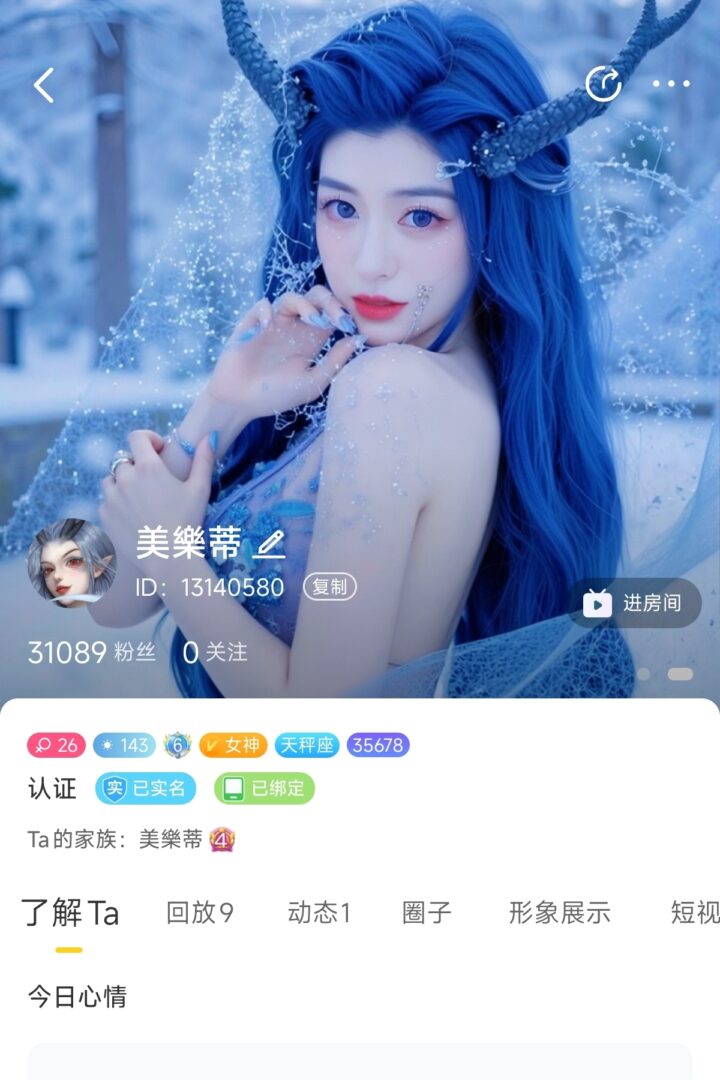Switch to the 圈子 tab
720x1080 pixels.
coord(427,913)
